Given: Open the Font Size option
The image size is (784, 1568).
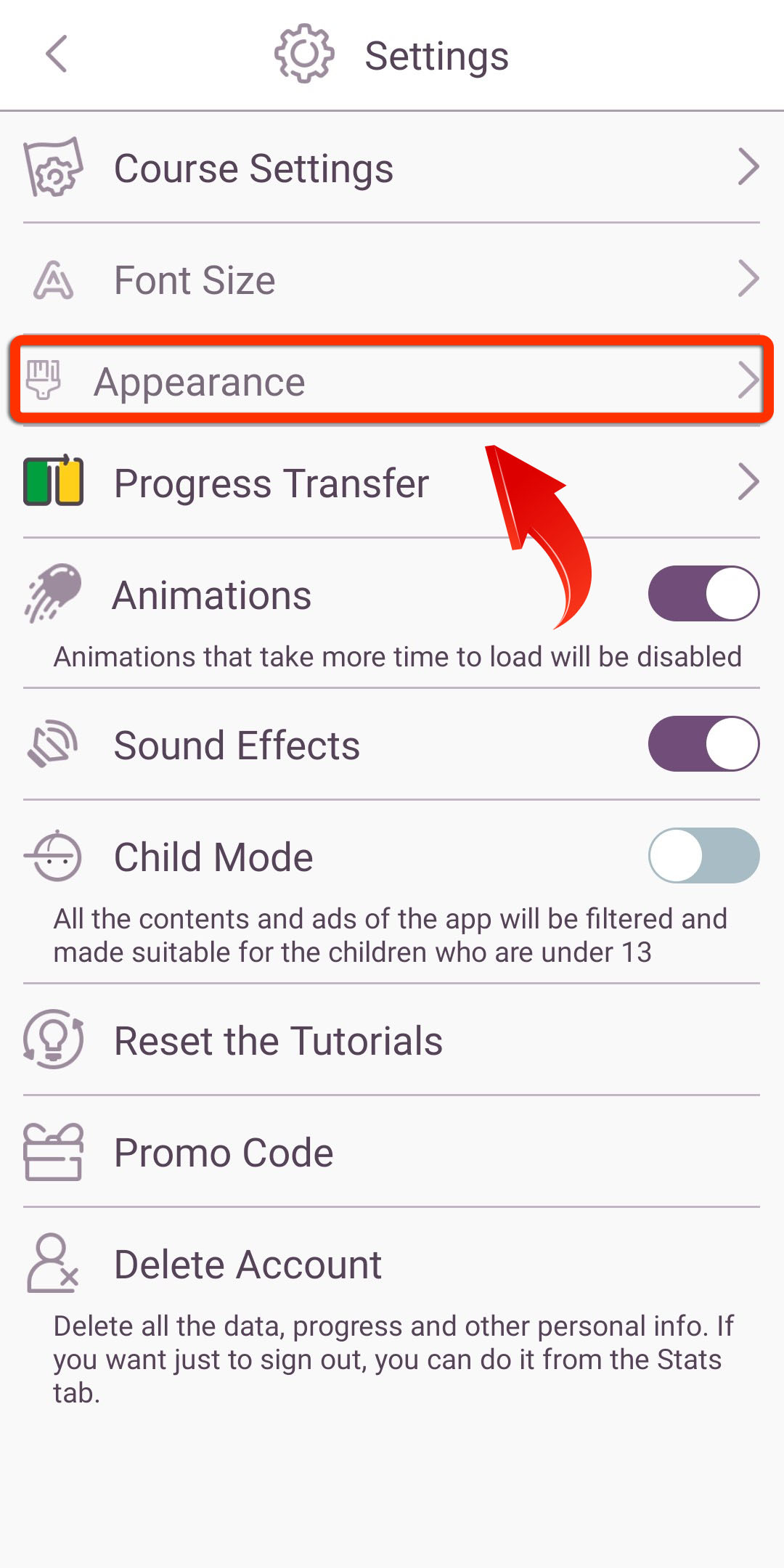Looking at the screenshot, I should point(392,279).
